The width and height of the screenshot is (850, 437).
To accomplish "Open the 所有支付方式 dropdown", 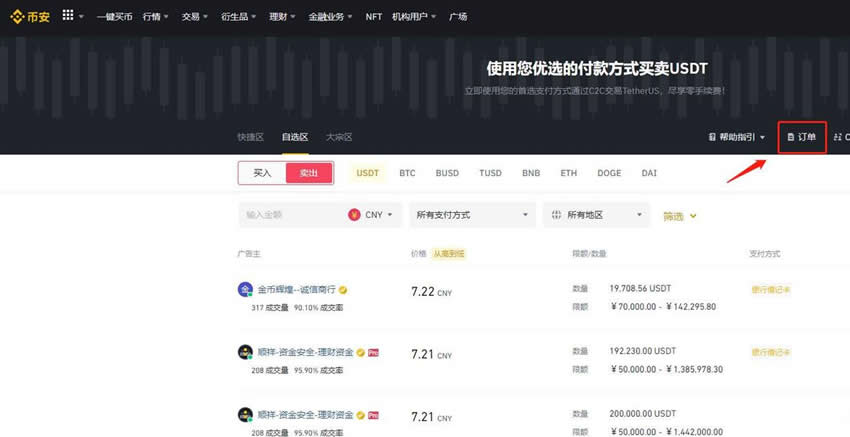I will pyautogui.click(x=472, y=215).
